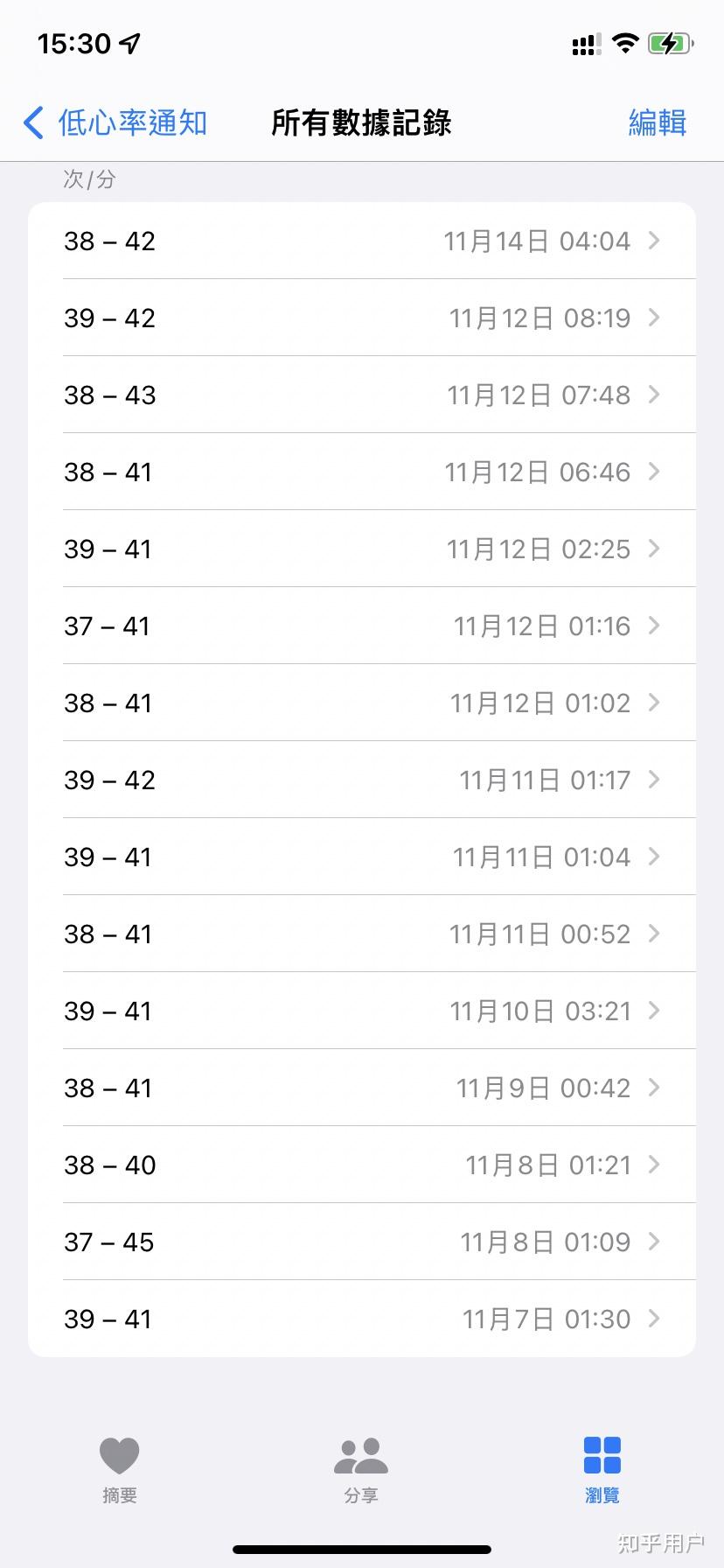Open the 11月12日 08:19 record
The width and height of the screenshot is (724, 1568).
pos(362,318)
